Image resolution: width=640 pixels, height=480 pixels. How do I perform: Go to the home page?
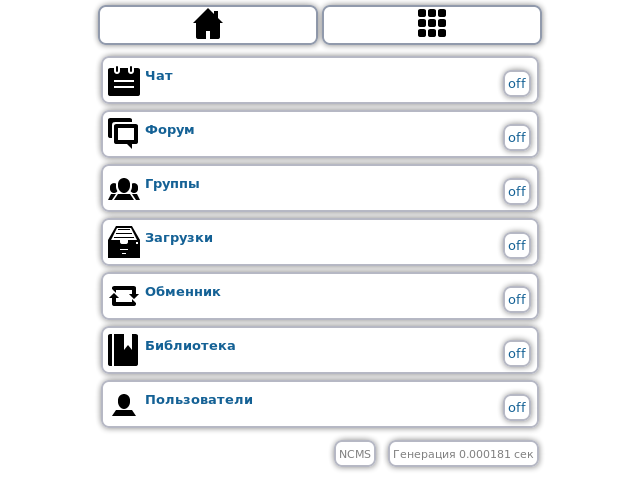[x=208, y=25]
